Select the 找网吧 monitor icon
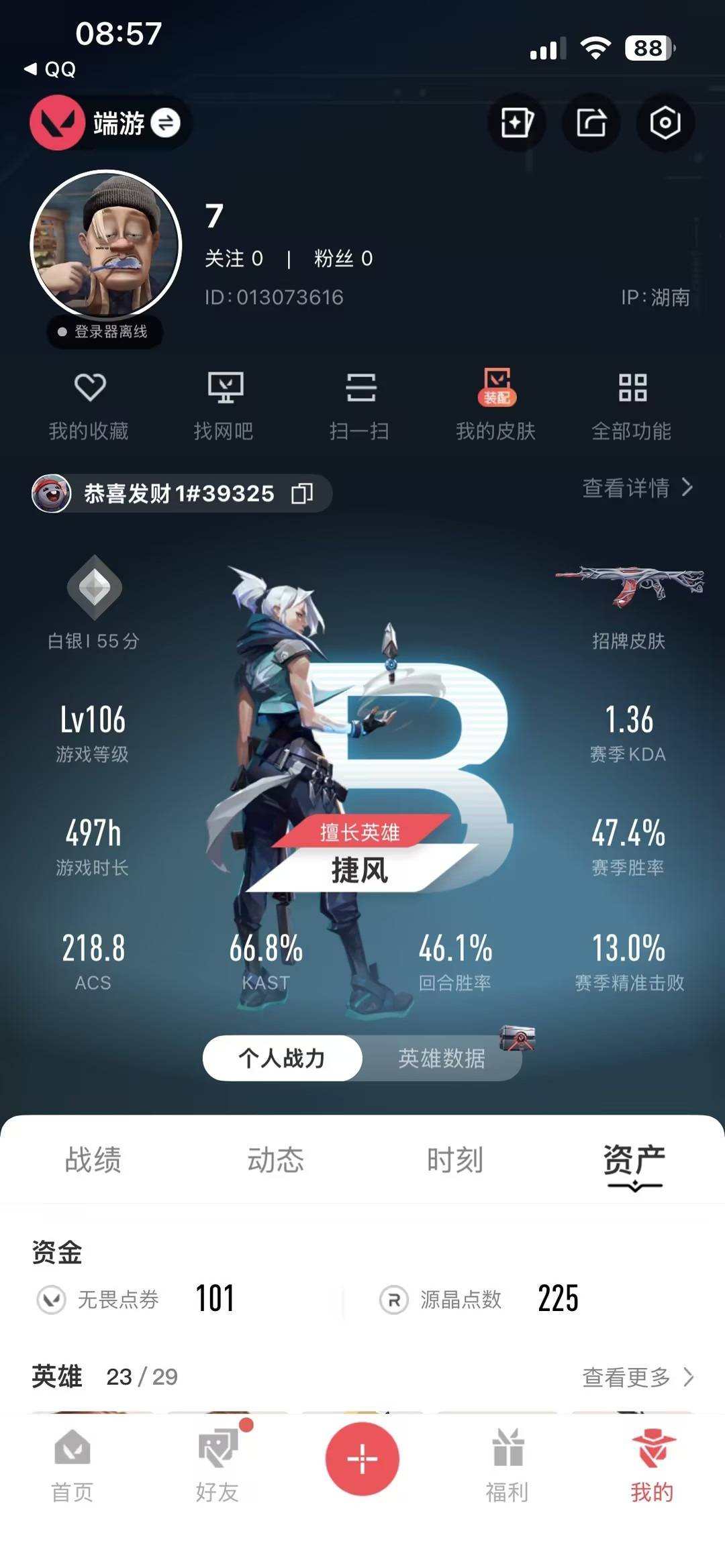The height and width of the screenshot is (1568, 725). (x=226, y=403)
